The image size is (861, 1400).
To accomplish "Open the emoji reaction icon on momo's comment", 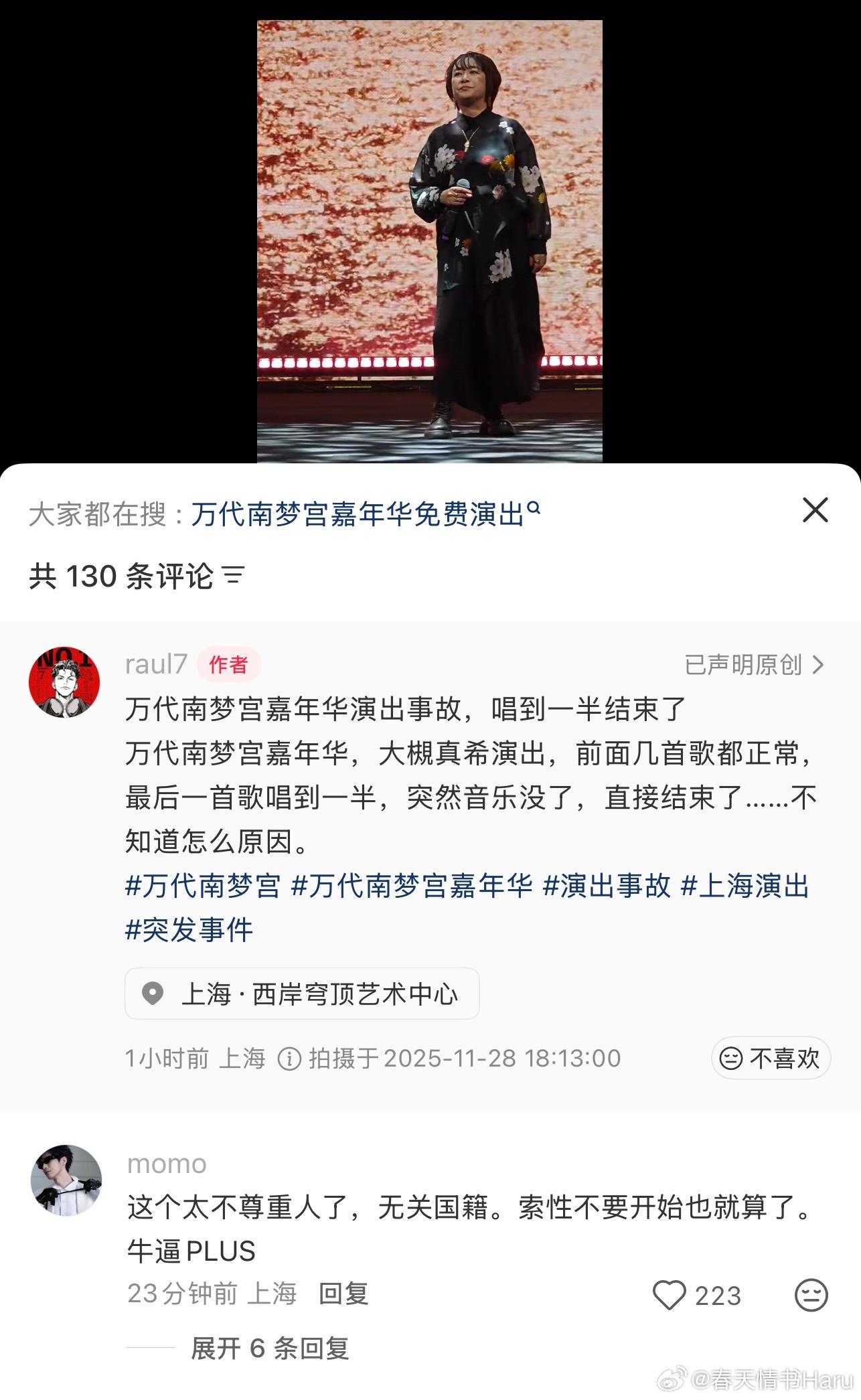I will pyautogui.click(x=813, y=1296).
